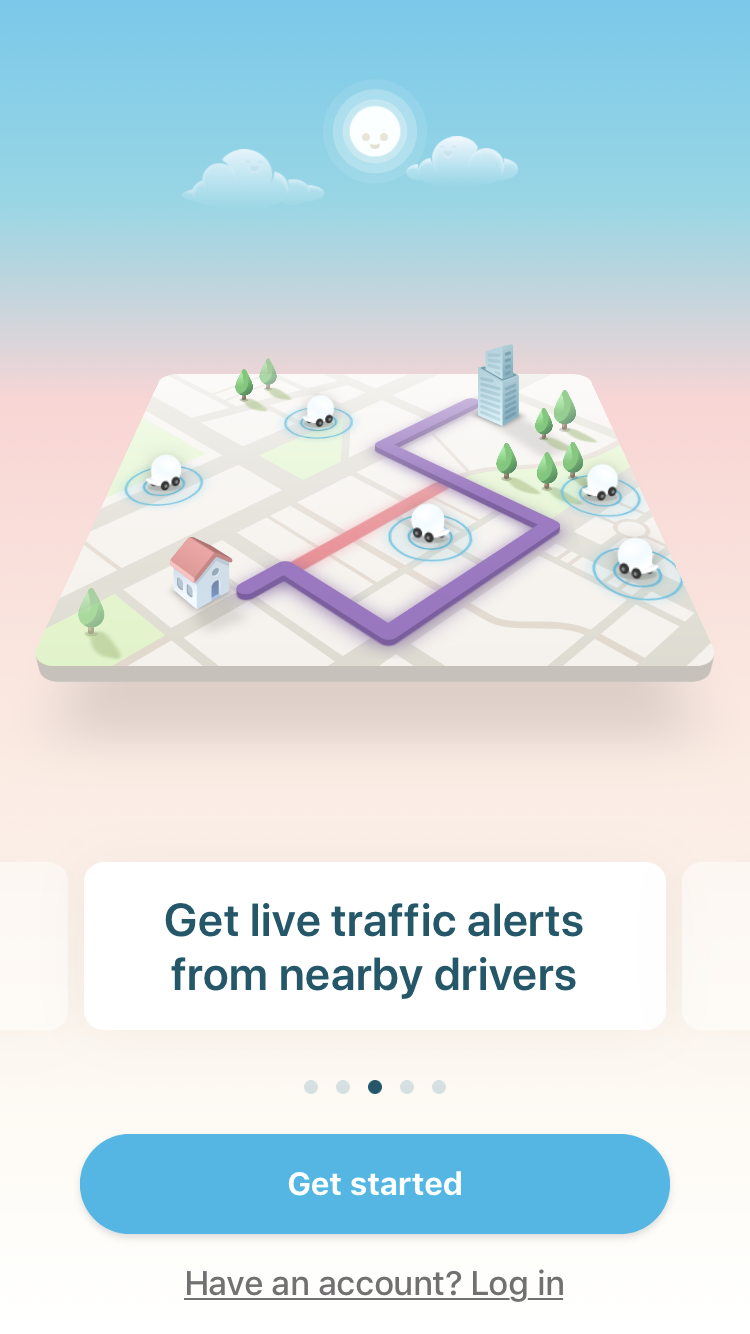Open the Have an account? Log in link

coord(374,1283)
